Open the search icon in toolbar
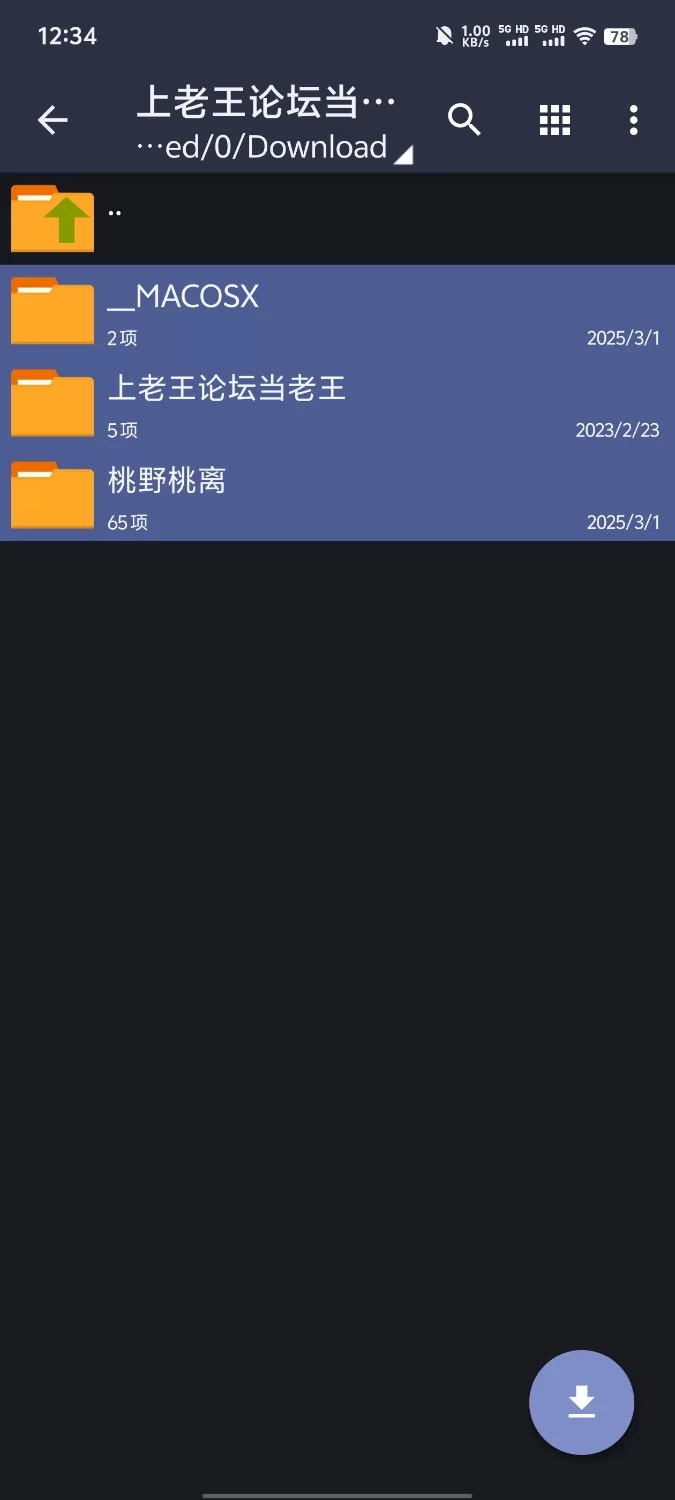The image size is (675, 1500). tap(464, 120)
